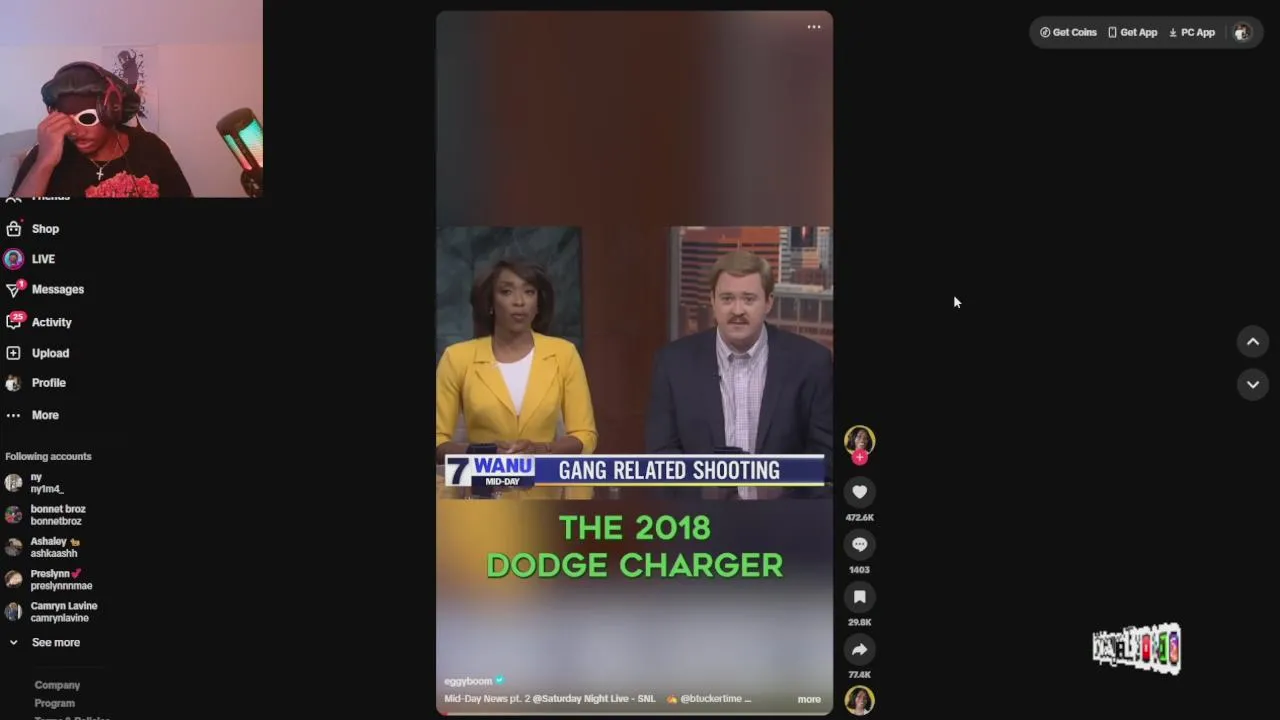This screenshot has width=1280, height=720.
Task: Like the eggyboom video
Action: [x=859, y=492]
